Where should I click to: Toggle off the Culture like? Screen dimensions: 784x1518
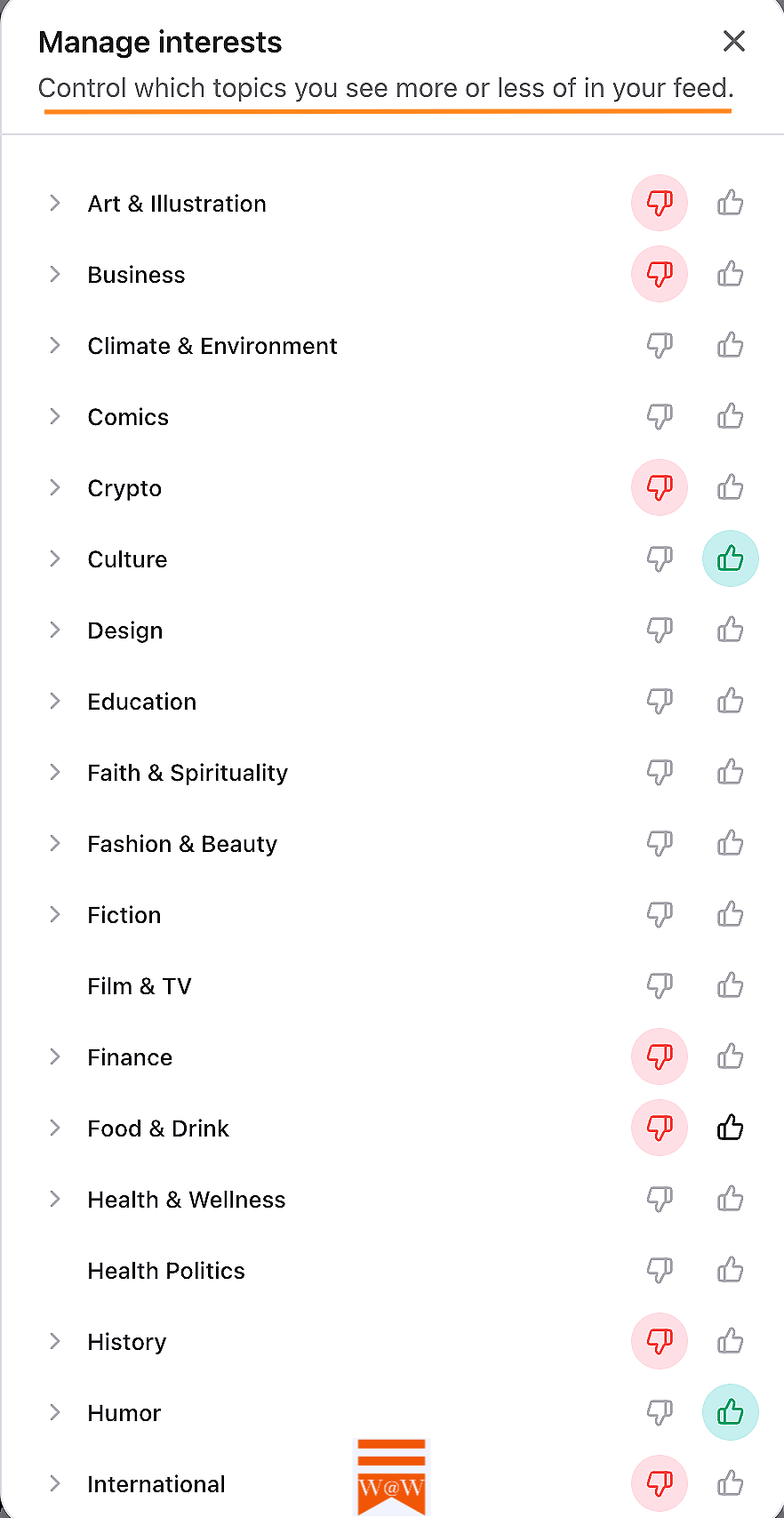point(730,558)
